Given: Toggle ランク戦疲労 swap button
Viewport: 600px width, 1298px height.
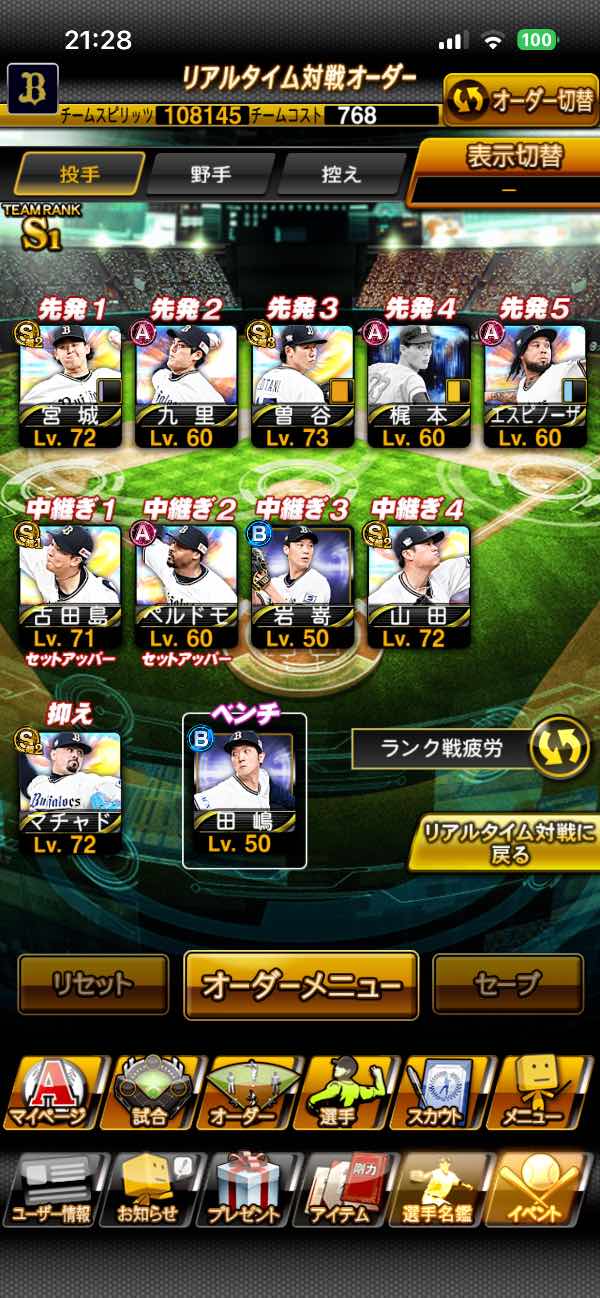Looking at the screenshot, I should pyautogui.click(x=559, y=748).
